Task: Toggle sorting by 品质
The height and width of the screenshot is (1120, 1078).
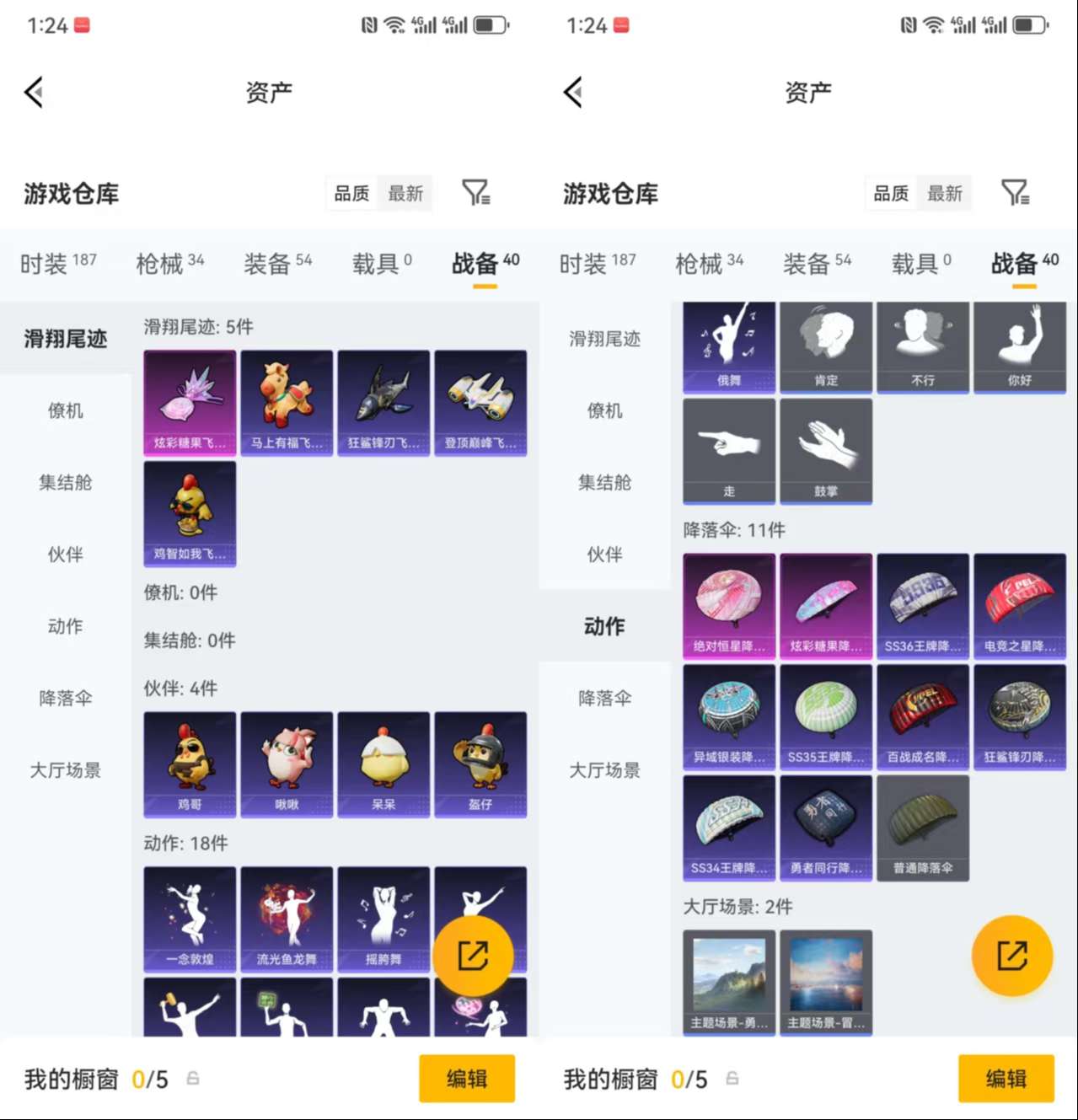Action: [x=891, y=193]
